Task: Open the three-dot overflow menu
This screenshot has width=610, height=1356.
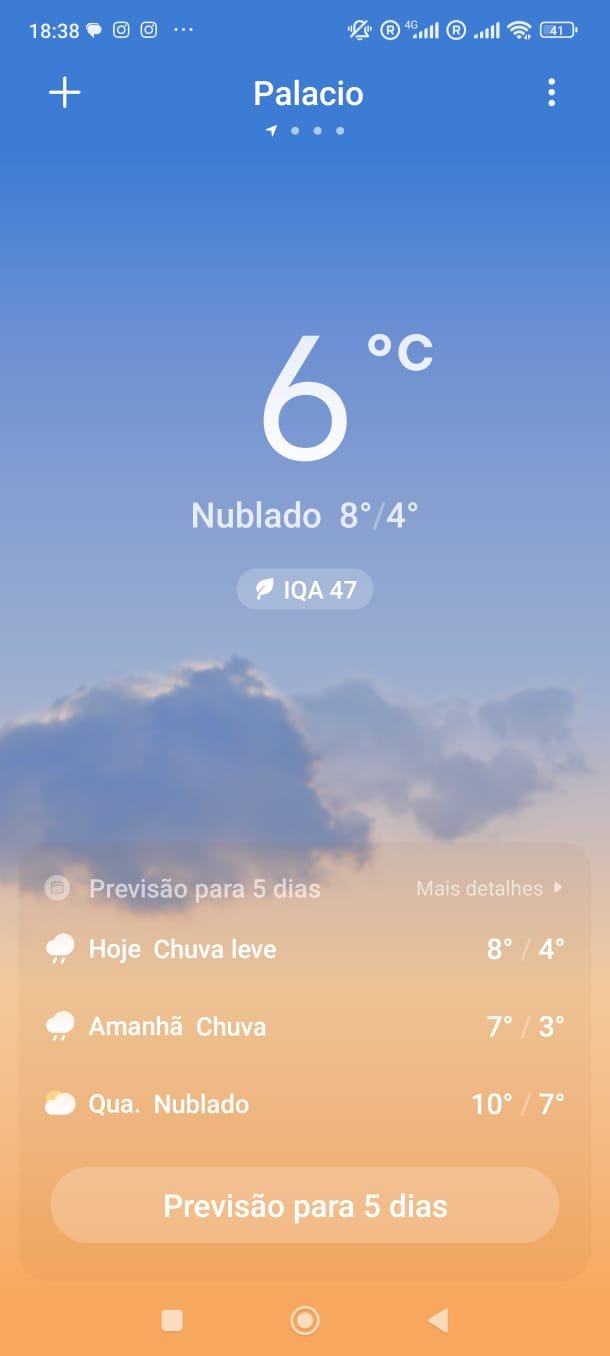Action: 551,93
